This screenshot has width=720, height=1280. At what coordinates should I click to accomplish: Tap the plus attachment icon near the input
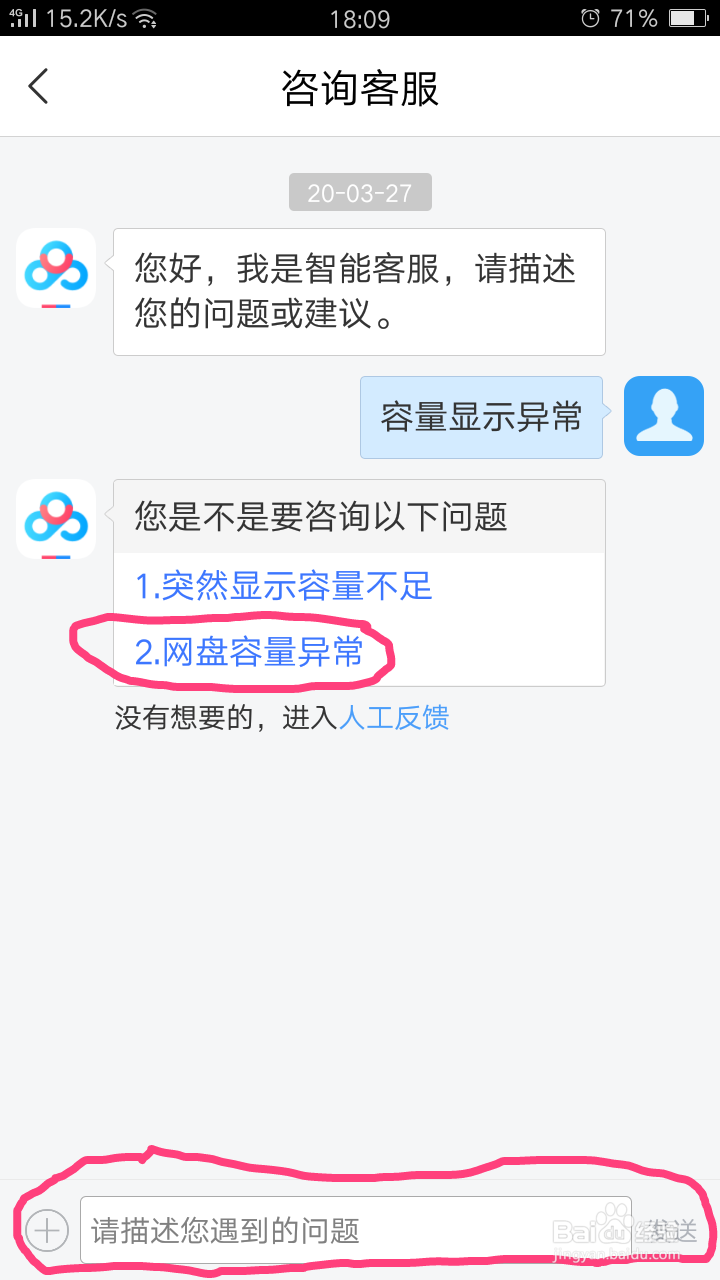pos(43,1230)
